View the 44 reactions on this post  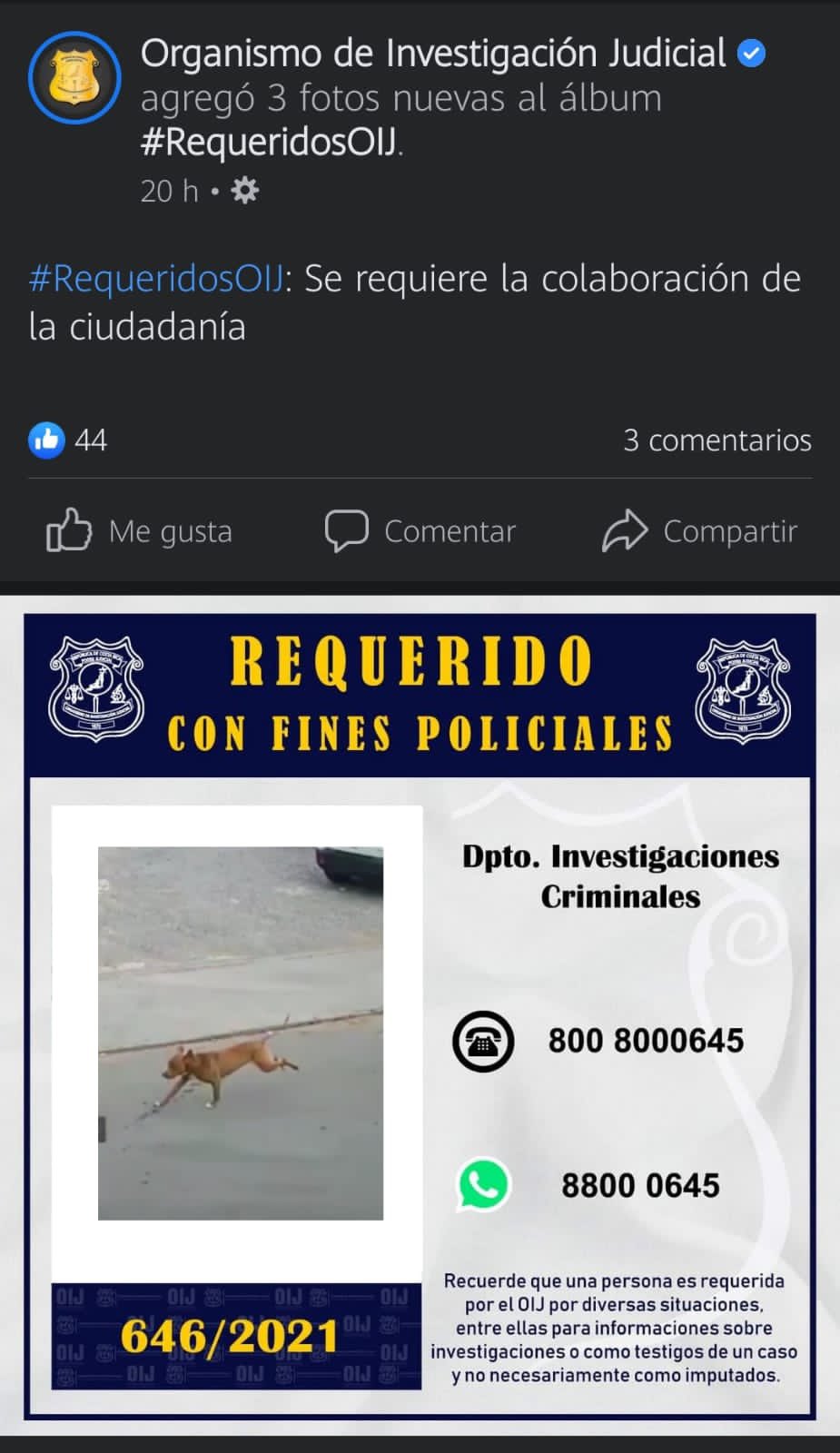pyautogui.click(x=69, y=440)
